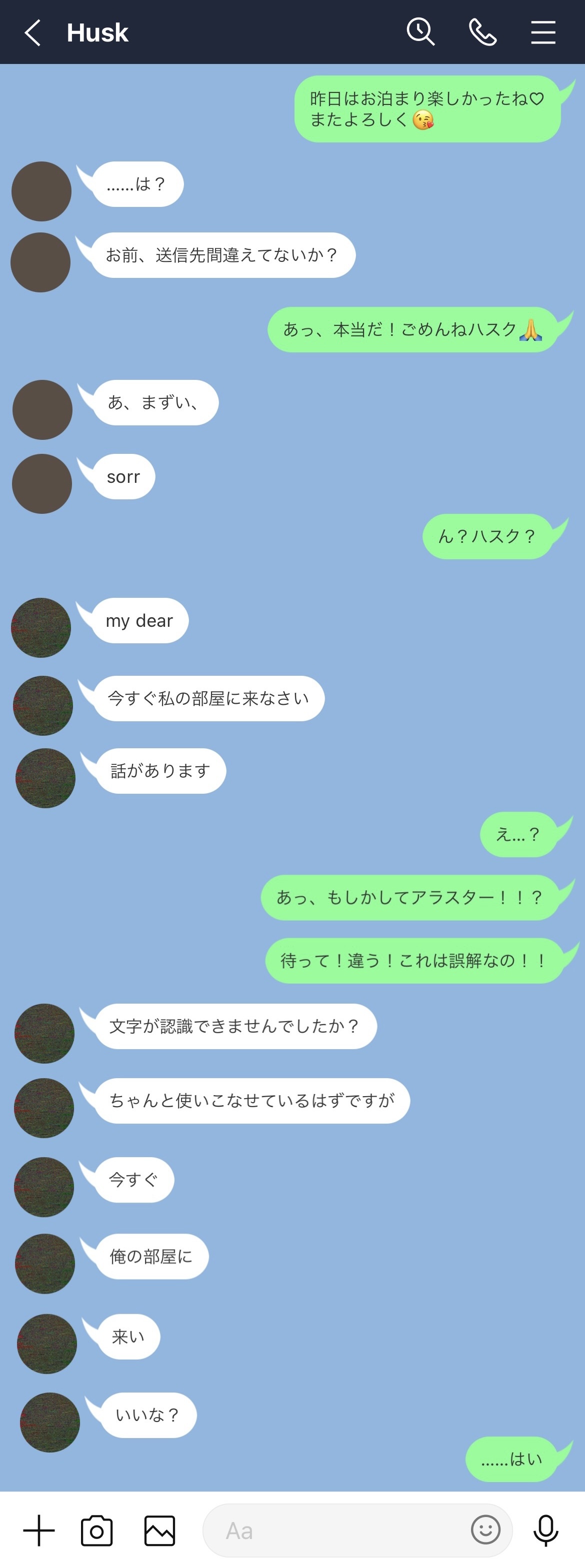Open the chat menu
The width and height of the screenshot is (585, 1568).
click(542, 32)
